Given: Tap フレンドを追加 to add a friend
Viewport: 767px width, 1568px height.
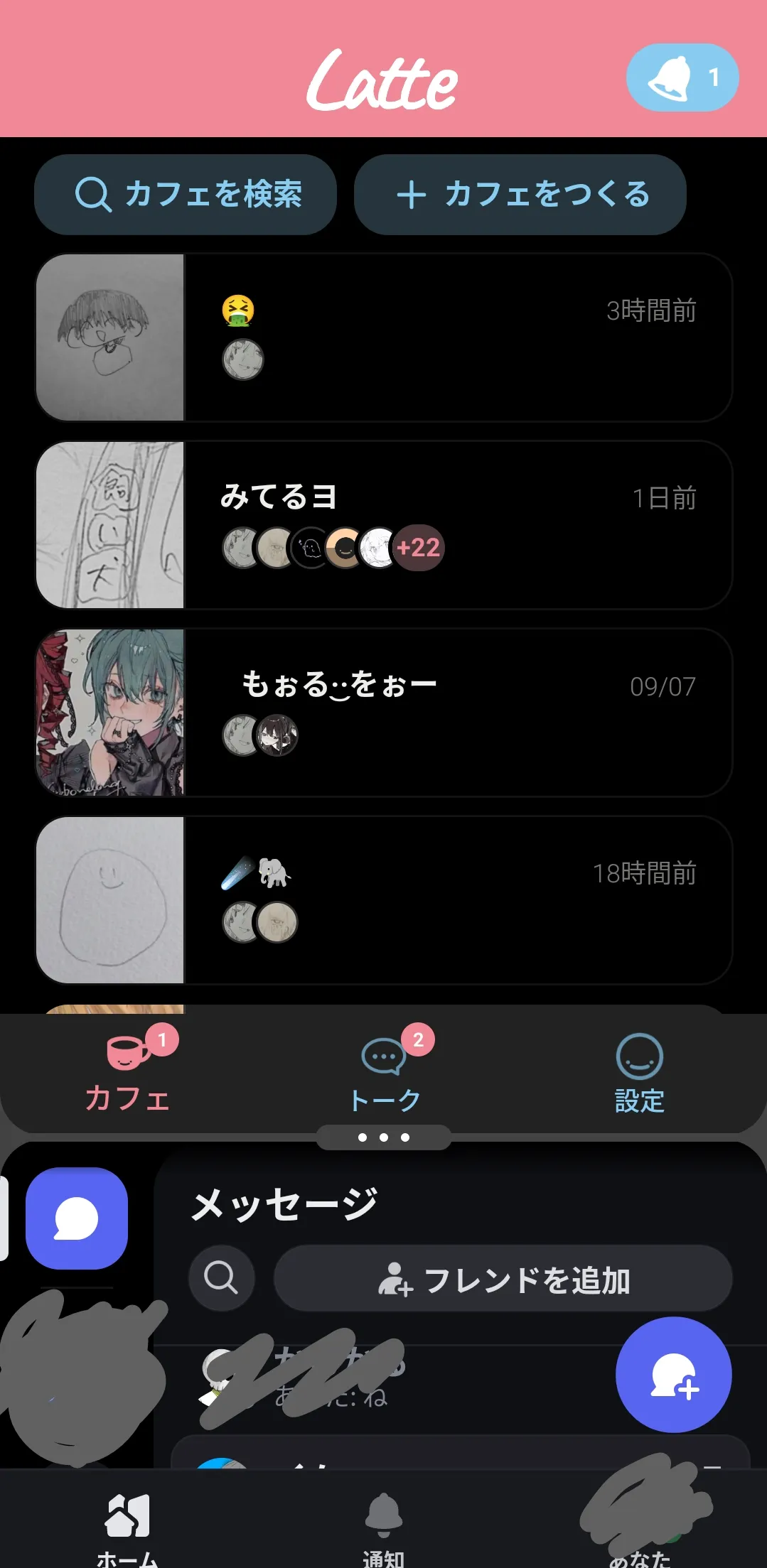Looking at the screenshot, I should click(x=503, y=1278).
